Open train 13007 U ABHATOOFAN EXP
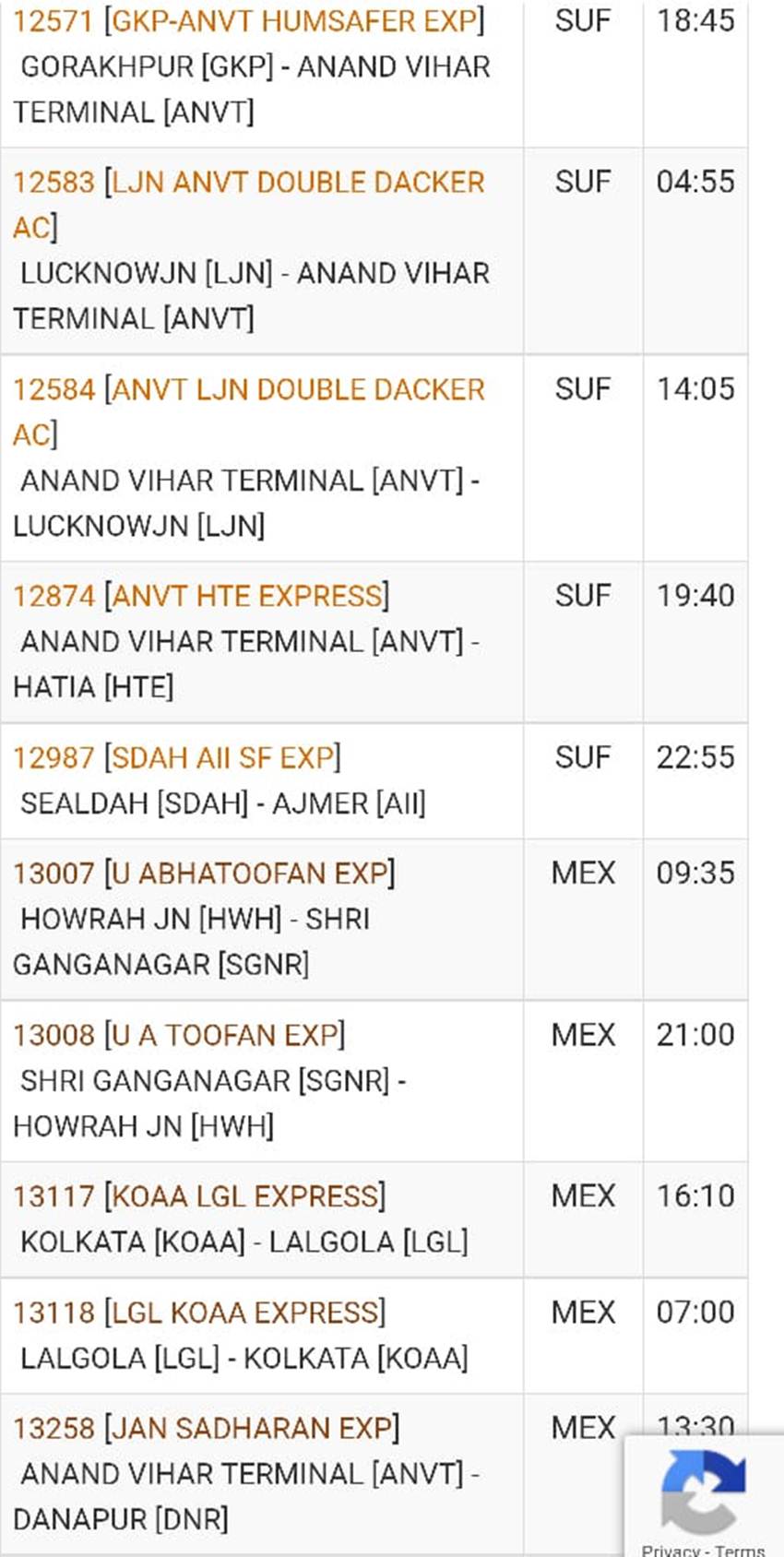 click(x=203, y=874)
